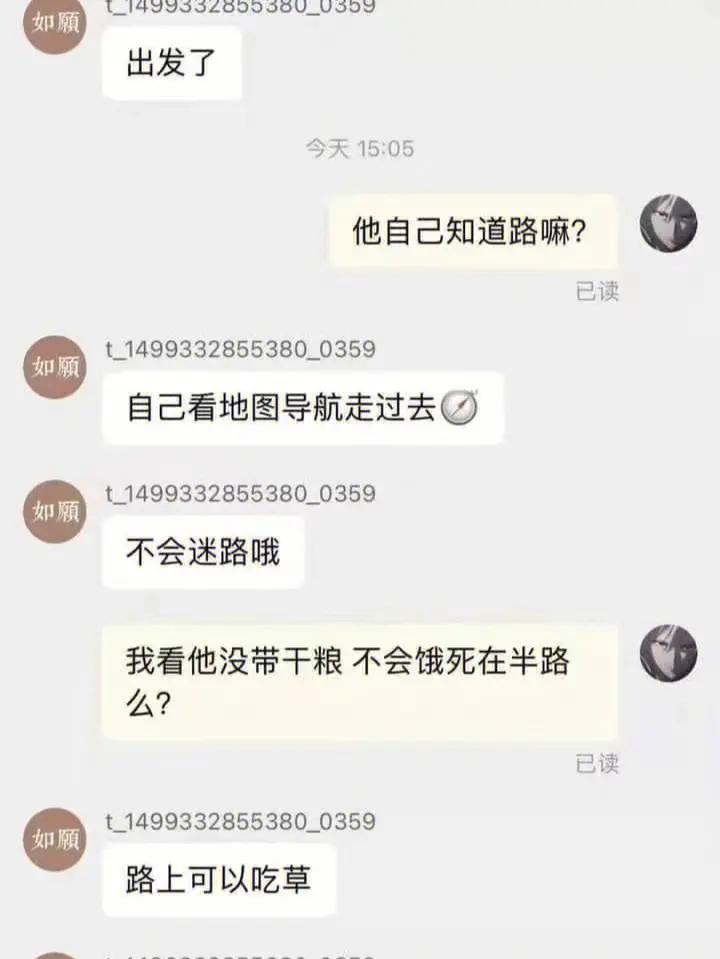Open 如願 avatar beside 不会迷路哦 message
This screenshot has width=720, height=959.
point(55,511)
